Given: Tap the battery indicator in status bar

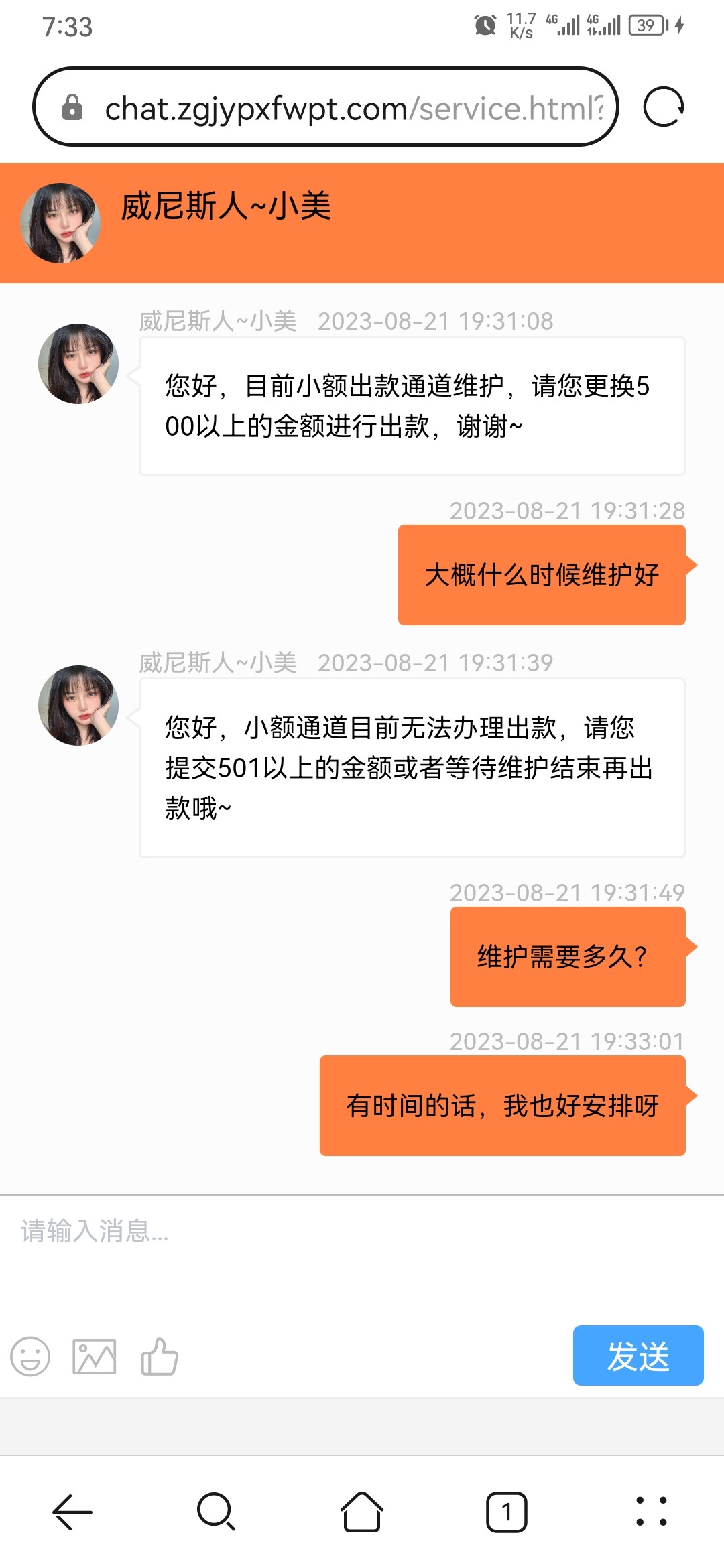Looking at the screenshot, I should coord(646,25).
